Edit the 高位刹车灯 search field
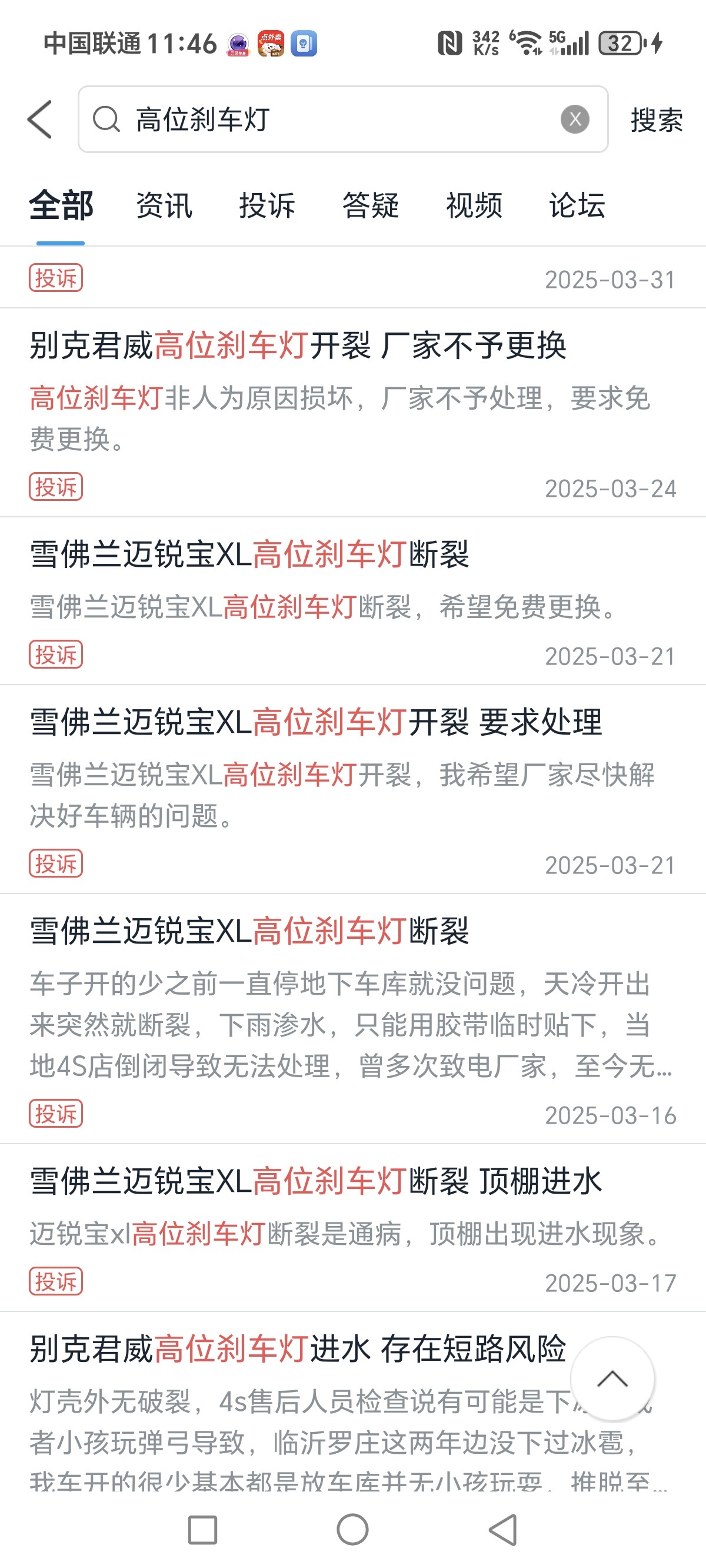This screenshot has height=1568, width=706. (342, 119)
